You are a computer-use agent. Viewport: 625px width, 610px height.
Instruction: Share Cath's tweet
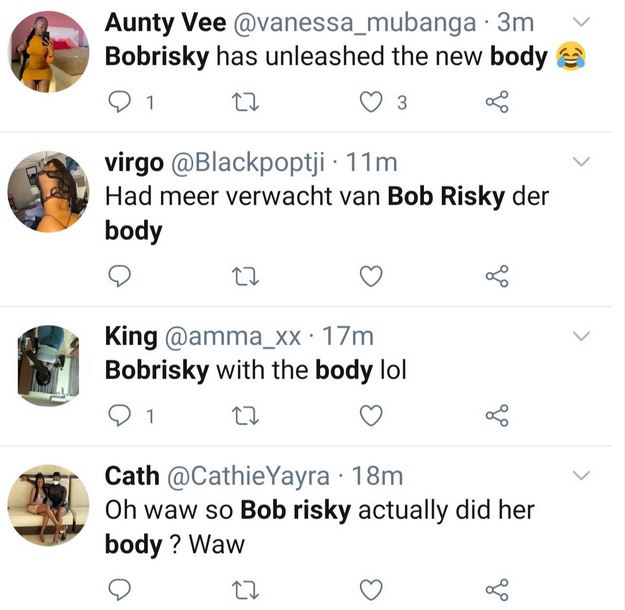[497, 588]
